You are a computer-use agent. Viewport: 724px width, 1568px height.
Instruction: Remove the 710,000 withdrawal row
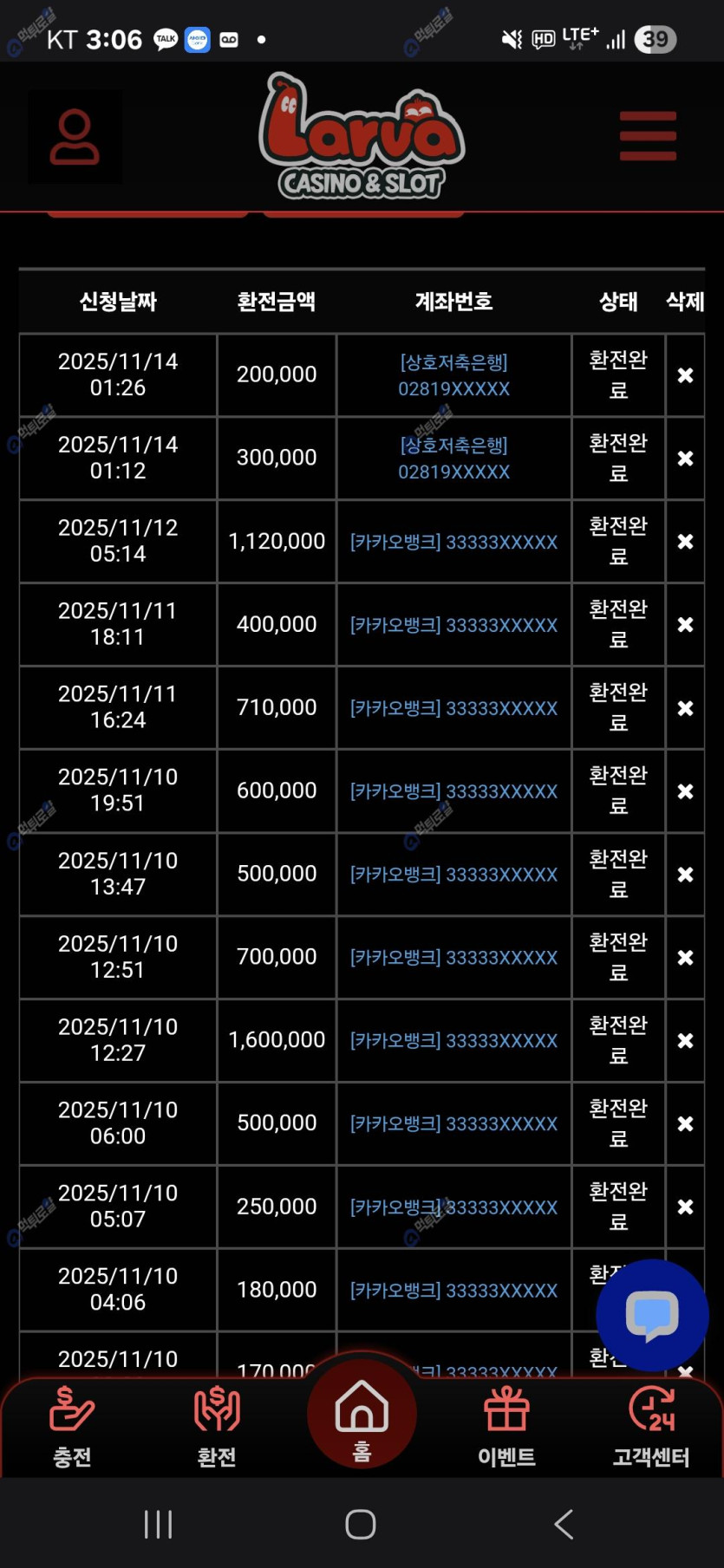[x=685, y=708]
